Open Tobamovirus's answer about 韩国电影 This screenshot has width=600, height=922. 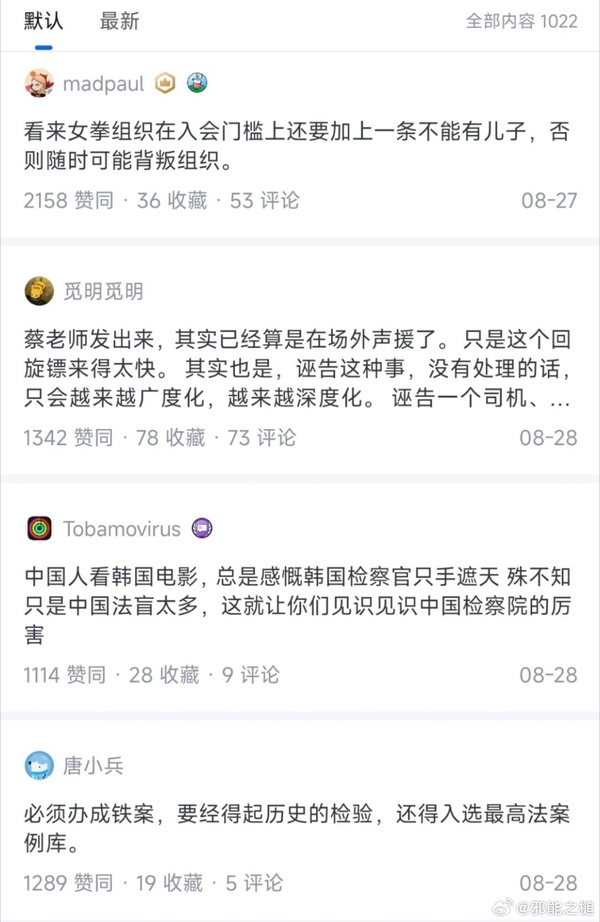300,607
